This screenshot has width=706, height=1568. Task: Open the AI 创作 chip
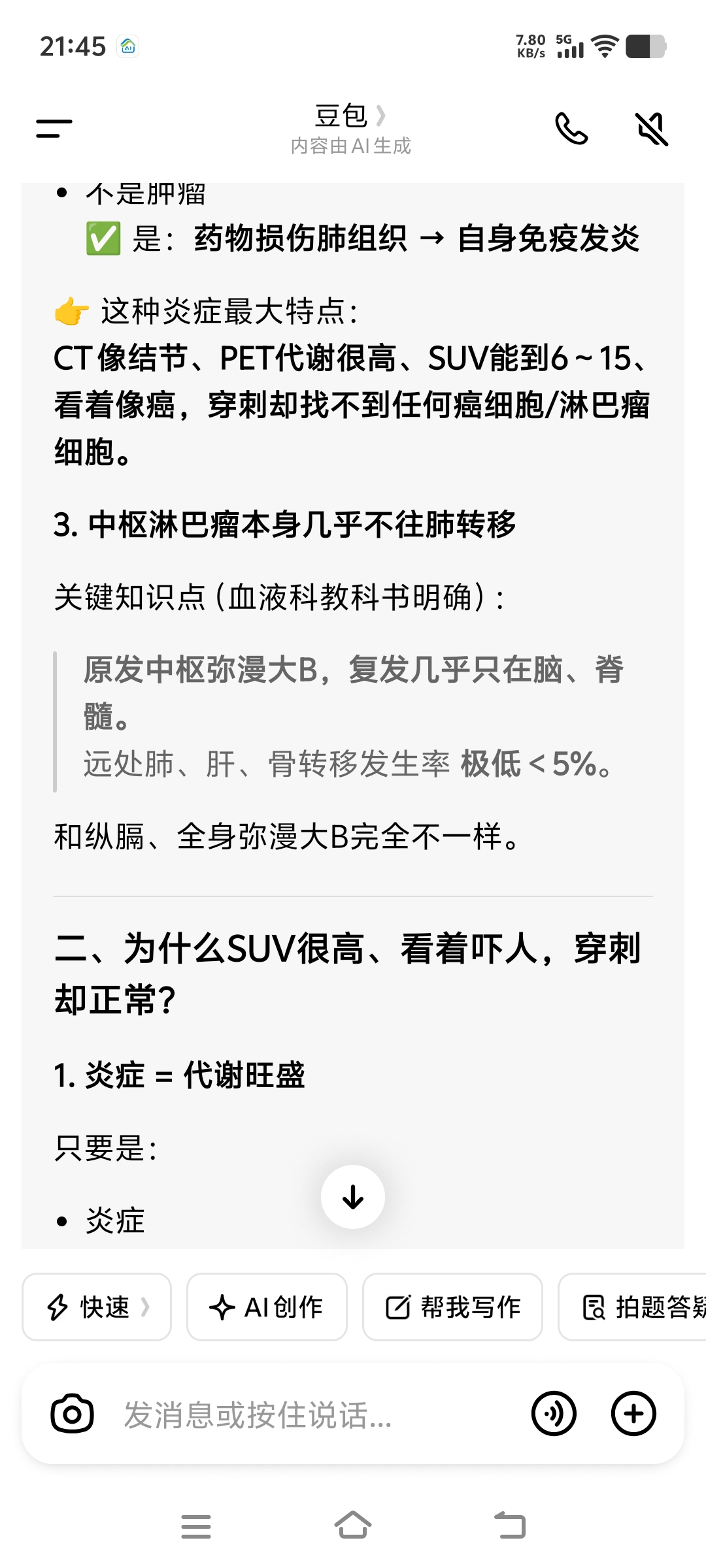pyautogui.click(x=267, y=1307)
